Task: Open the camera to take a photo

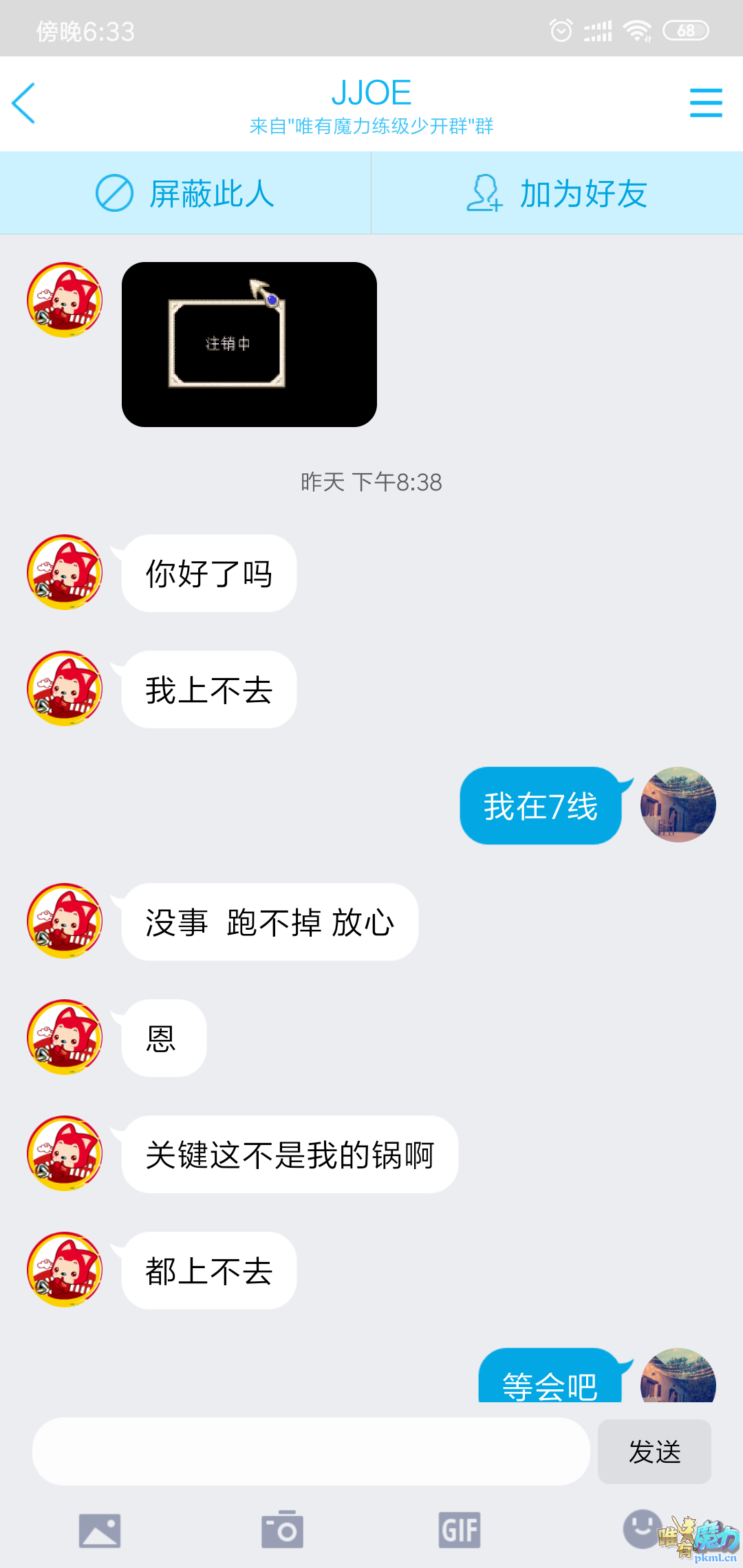Action: click(x=282, y=1530)
